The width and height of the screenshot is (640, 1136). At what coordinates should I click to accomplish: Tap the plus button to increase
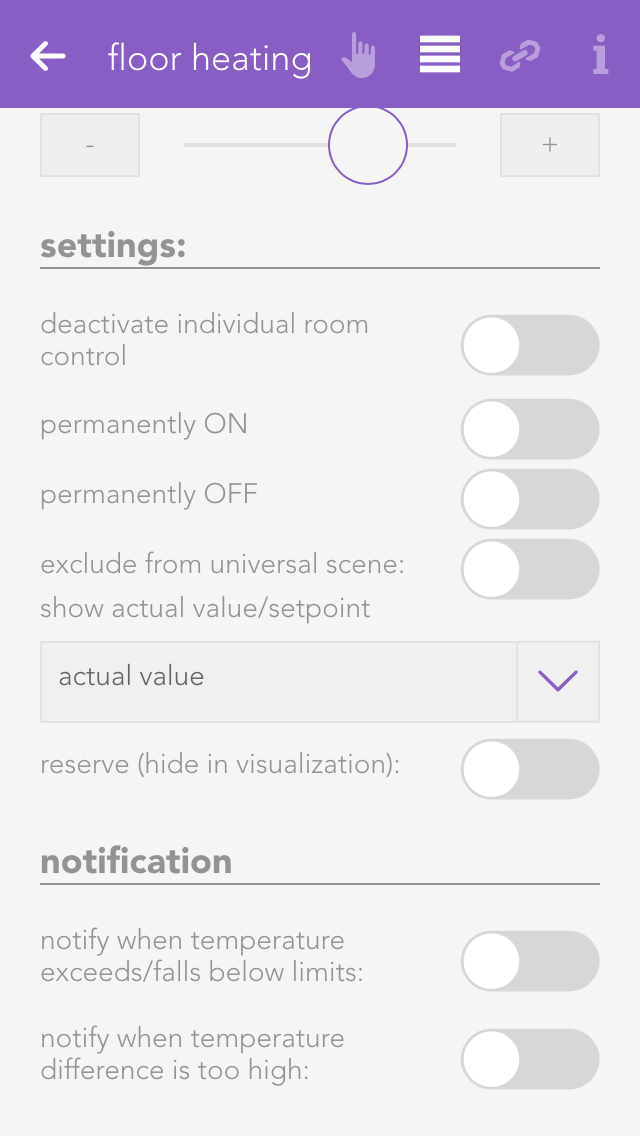tap(549, 145)
